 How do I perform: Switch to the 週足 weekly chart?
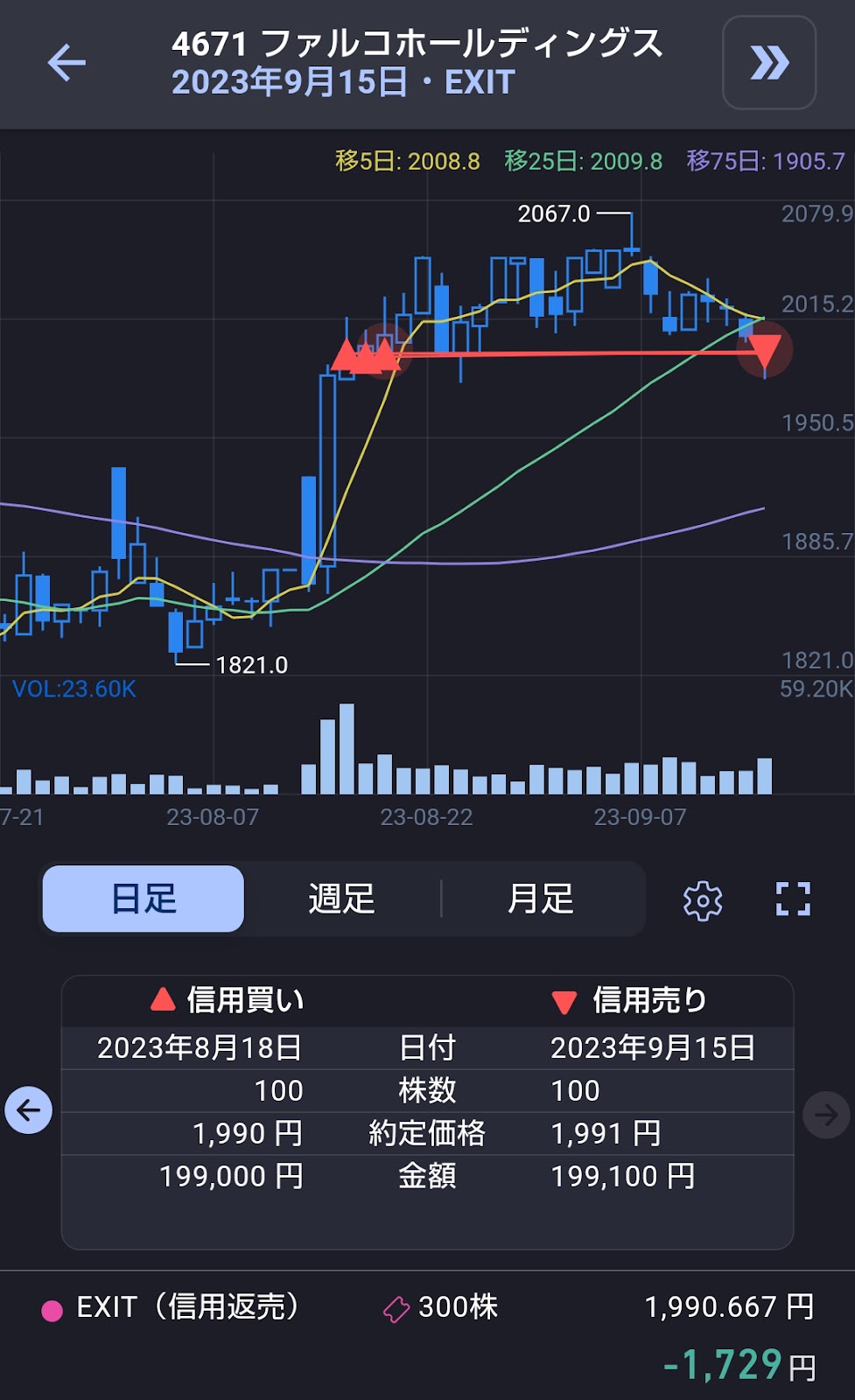[x=342, y=899]
